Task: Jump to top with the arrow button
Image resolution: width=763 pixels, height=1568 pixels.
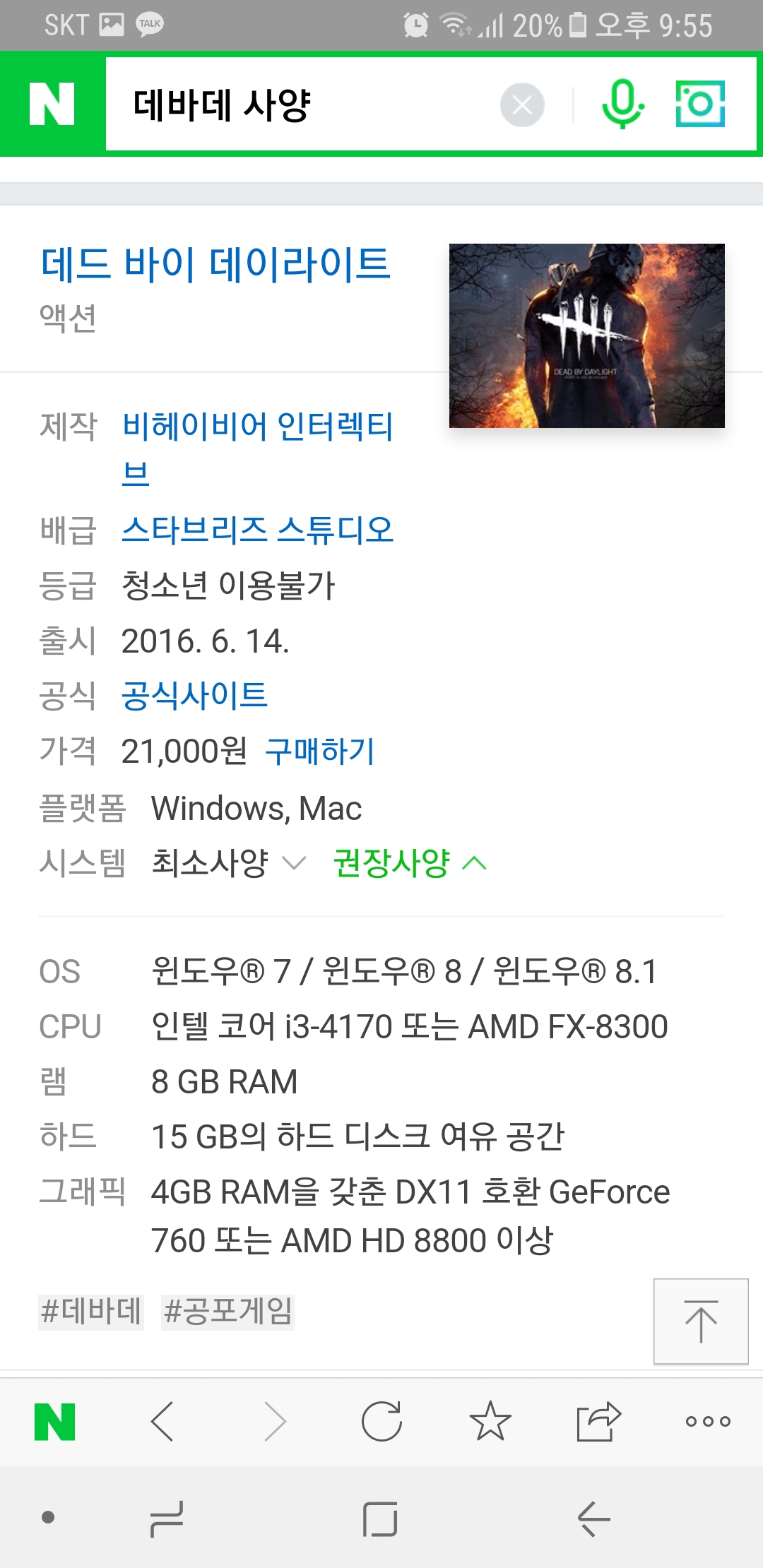Action: (701, 1321)
